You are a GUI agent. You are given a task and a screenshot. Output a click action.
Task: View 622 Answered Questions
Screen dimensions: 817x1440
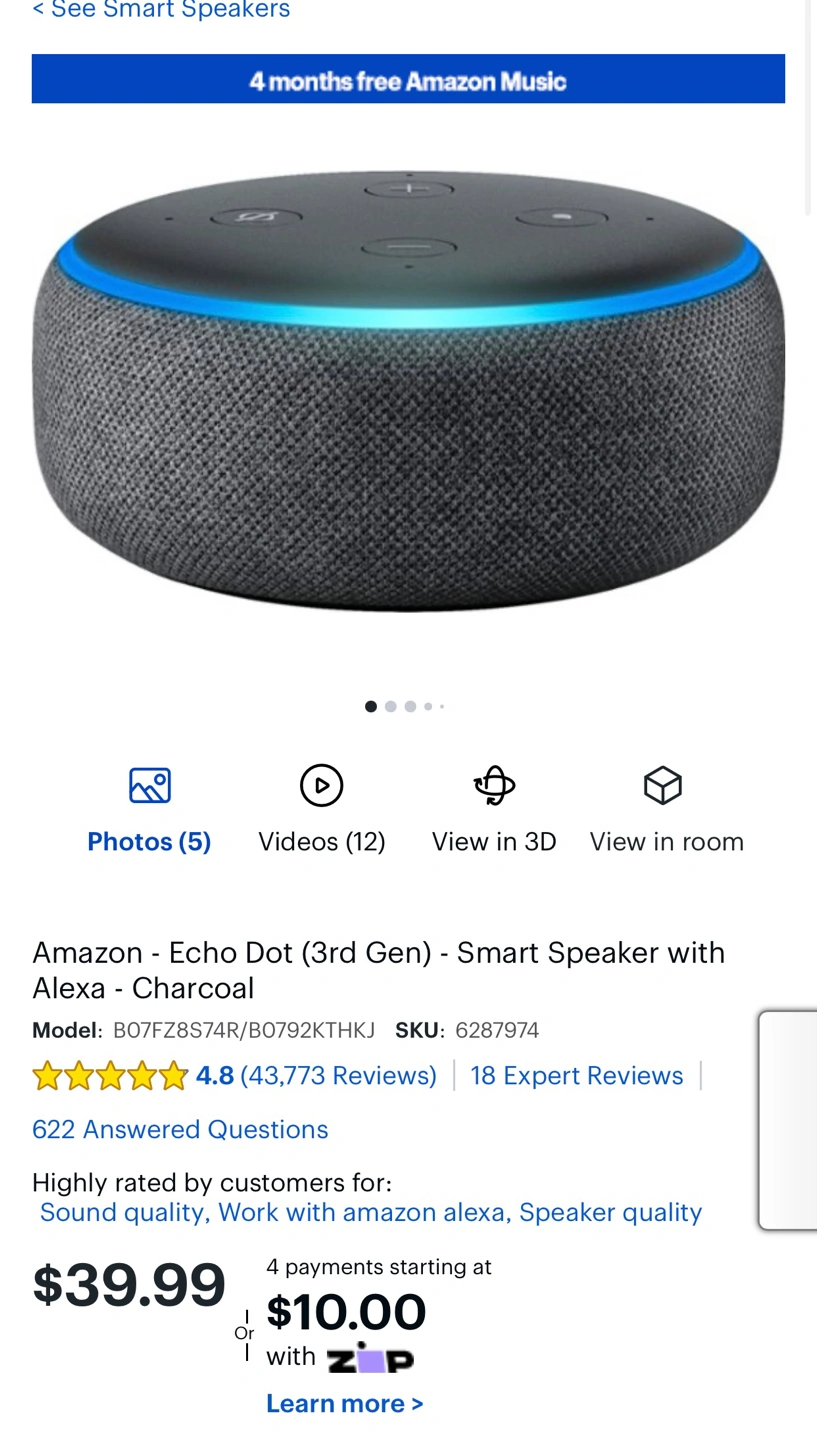click(x=180, y=1130)
